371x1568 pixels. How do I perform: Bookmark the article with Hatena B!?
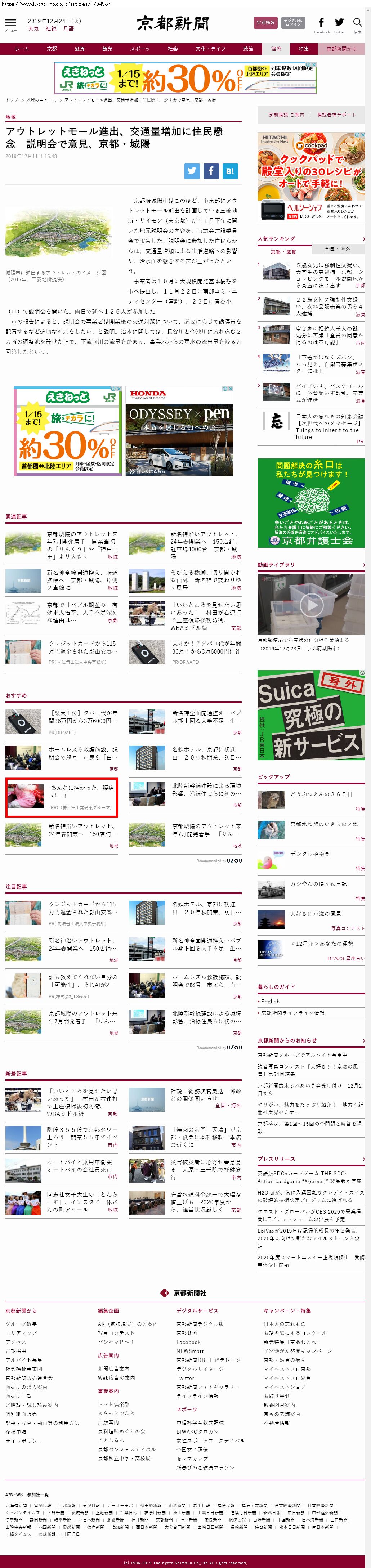click(x=230, y=171)
